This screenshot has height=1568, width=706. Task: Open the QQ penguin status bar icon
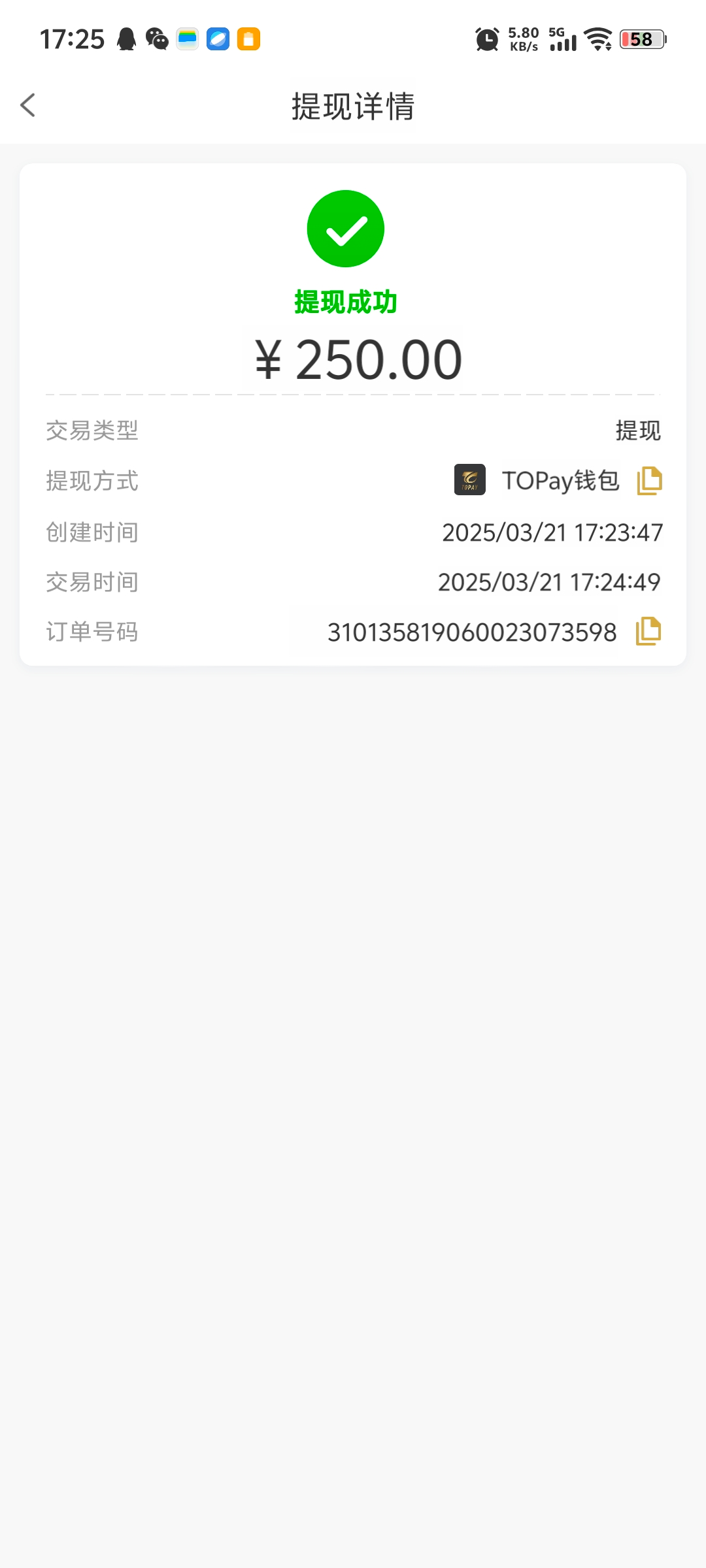coord(126,39)
